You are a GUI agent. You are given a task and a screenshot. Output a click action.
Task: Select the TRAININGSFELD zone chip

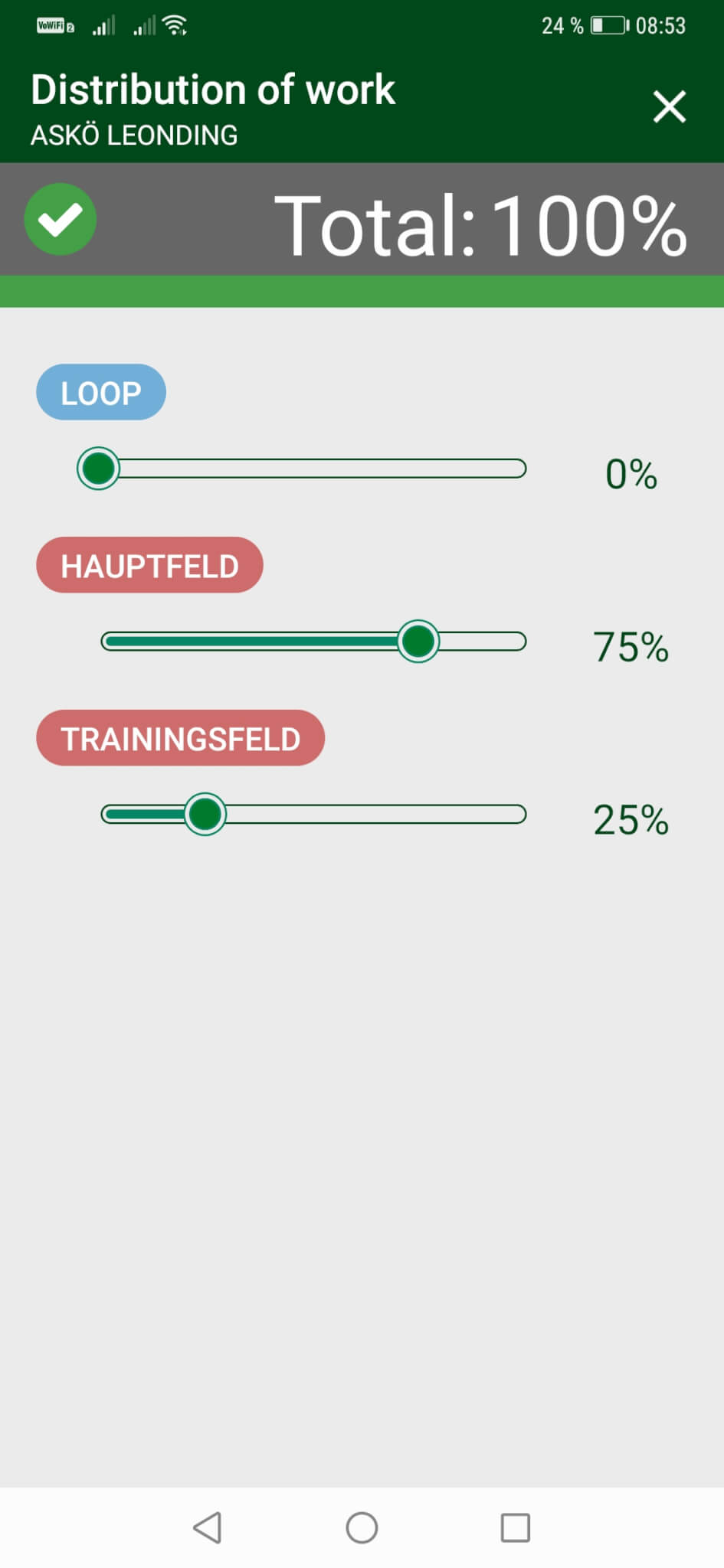click(180, 738)
